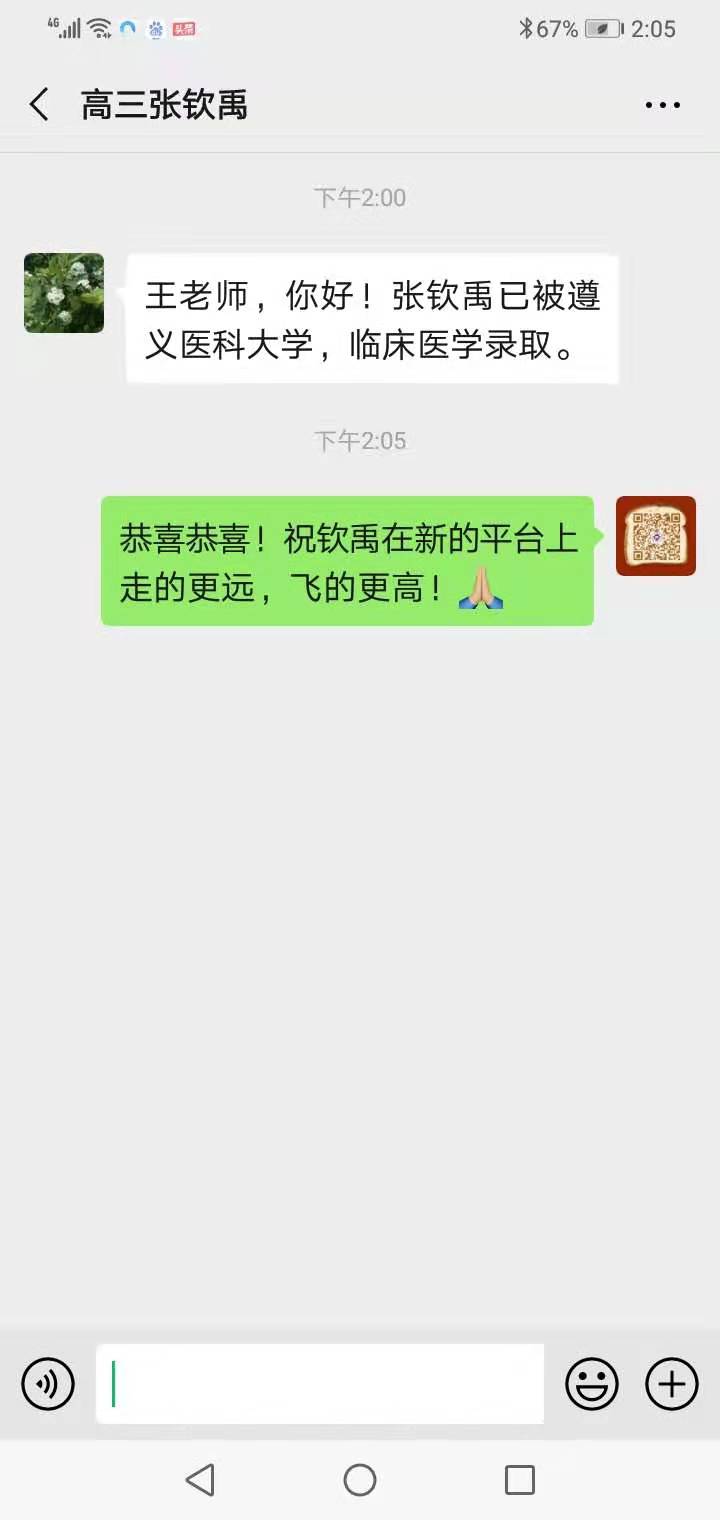The height and width of the screenshot is (1520, 720).
Task: Open the recent apps overview
Action: pos(520,1480)
